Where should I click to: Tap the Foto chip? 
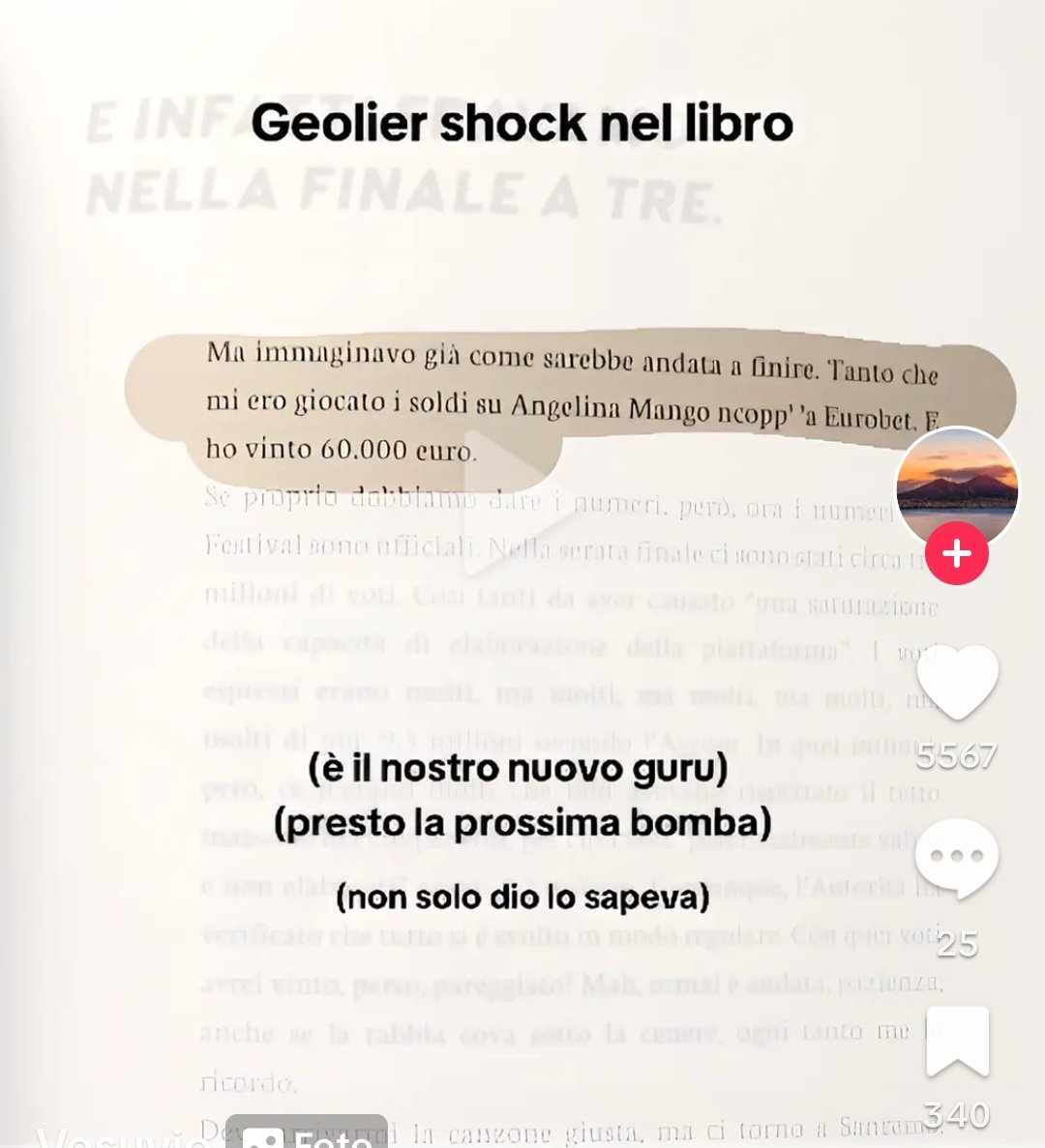[x=308, y=1137]
